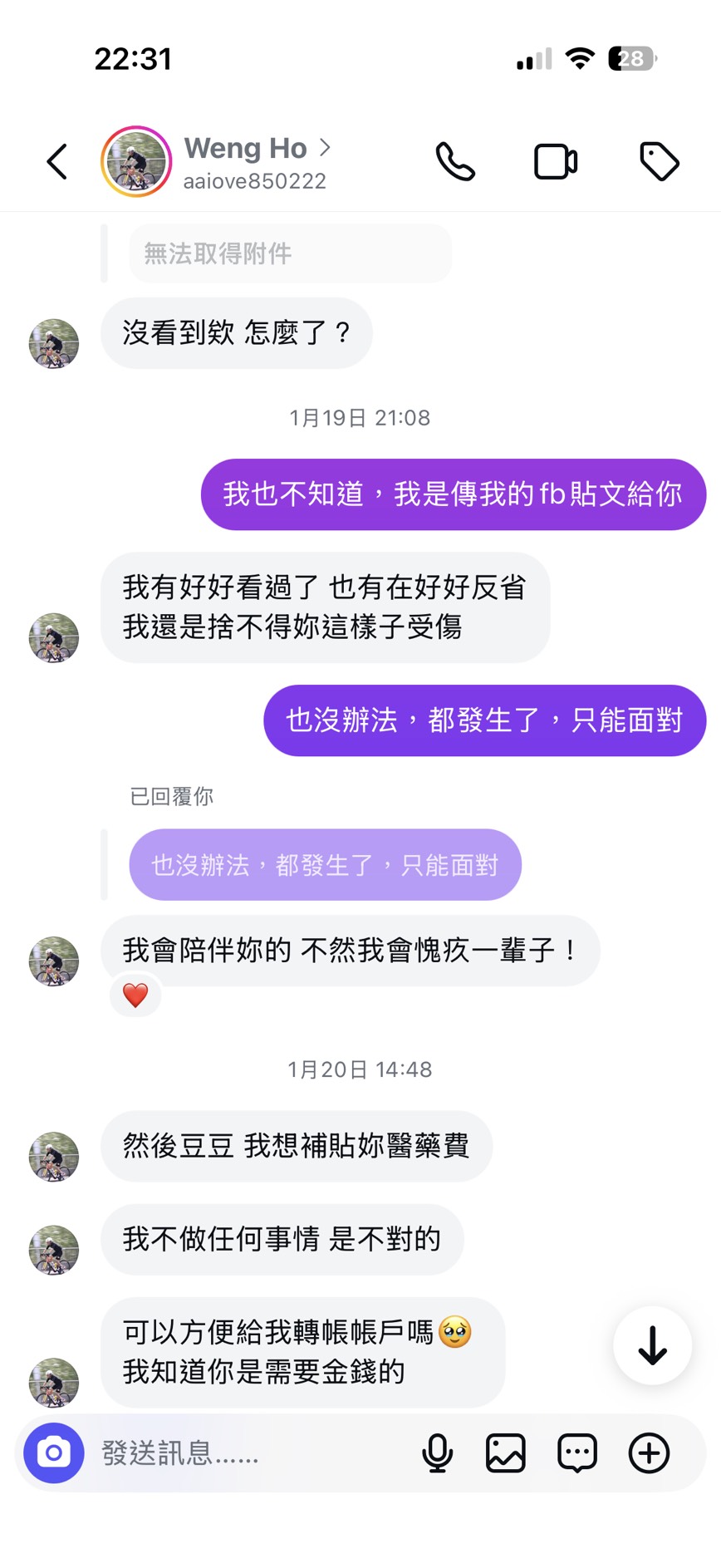
Task: Open more attachment options with the plus icon
Action: pyautogui.click(x=649, y=1453)
